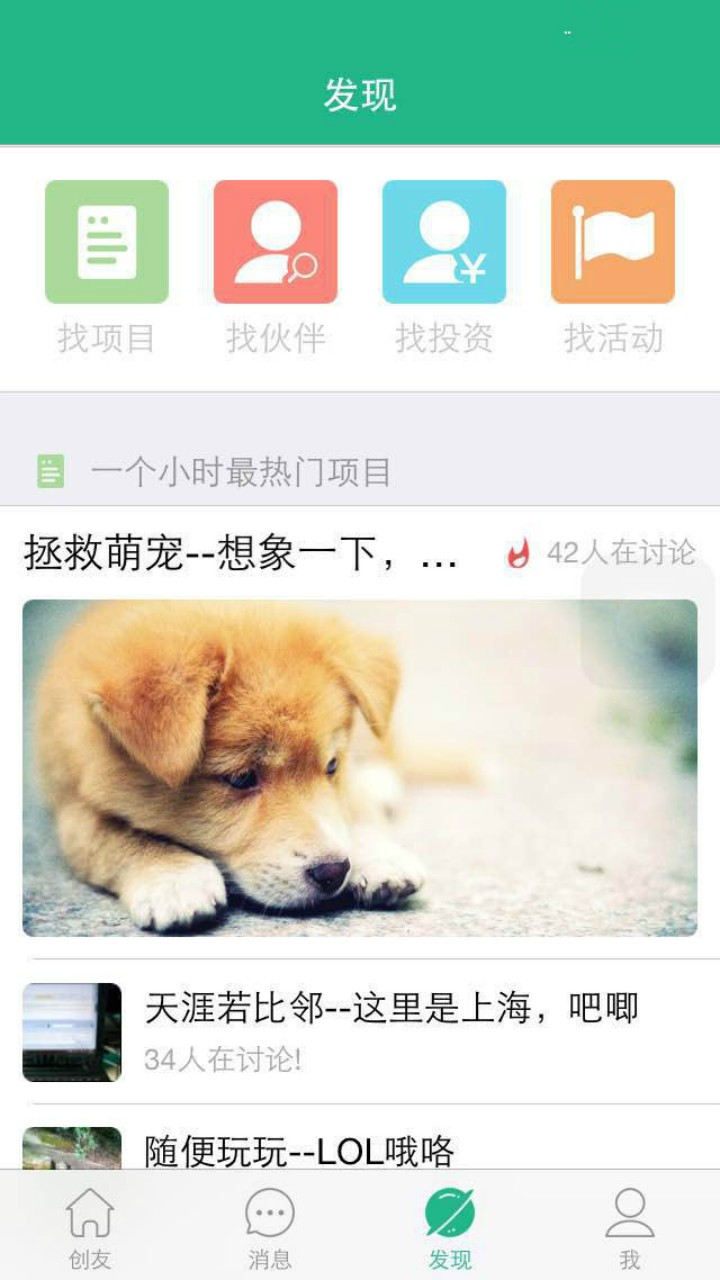Open the 找活动 orange flag icon
Viewport: 720px width, 1280px height.
(x=611, y=242)
